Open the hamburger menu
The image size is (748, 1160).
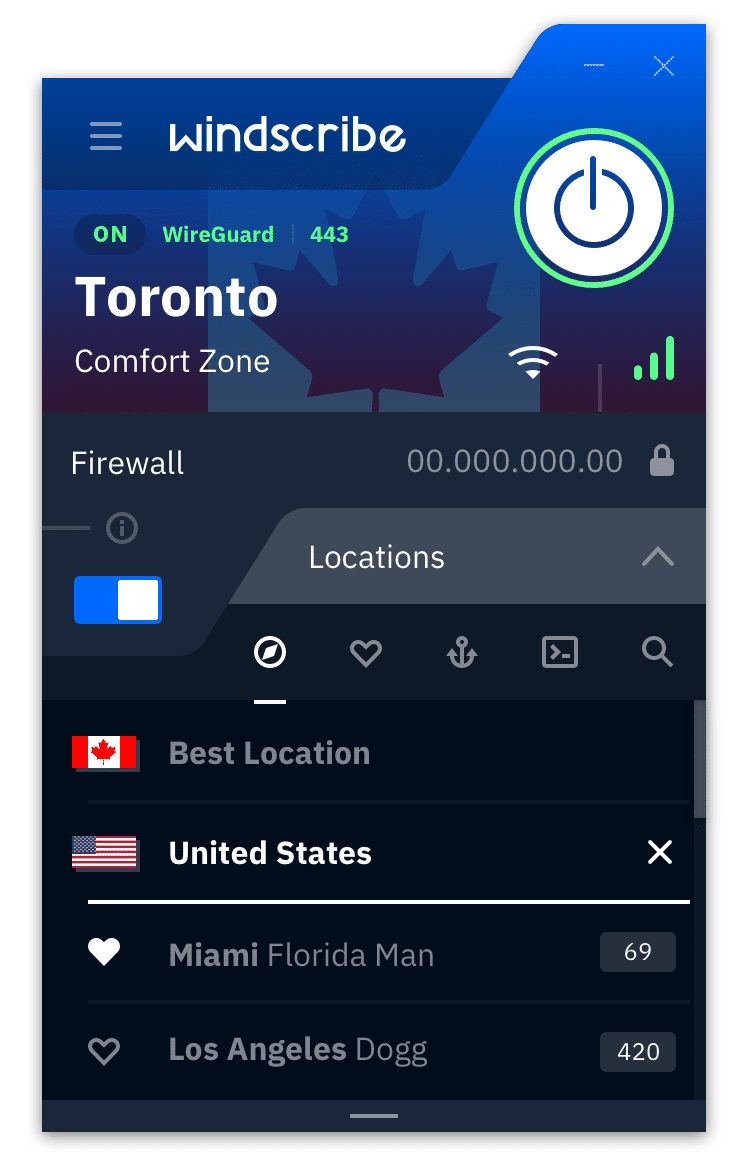pyautogui.click(x=106, y=137)
